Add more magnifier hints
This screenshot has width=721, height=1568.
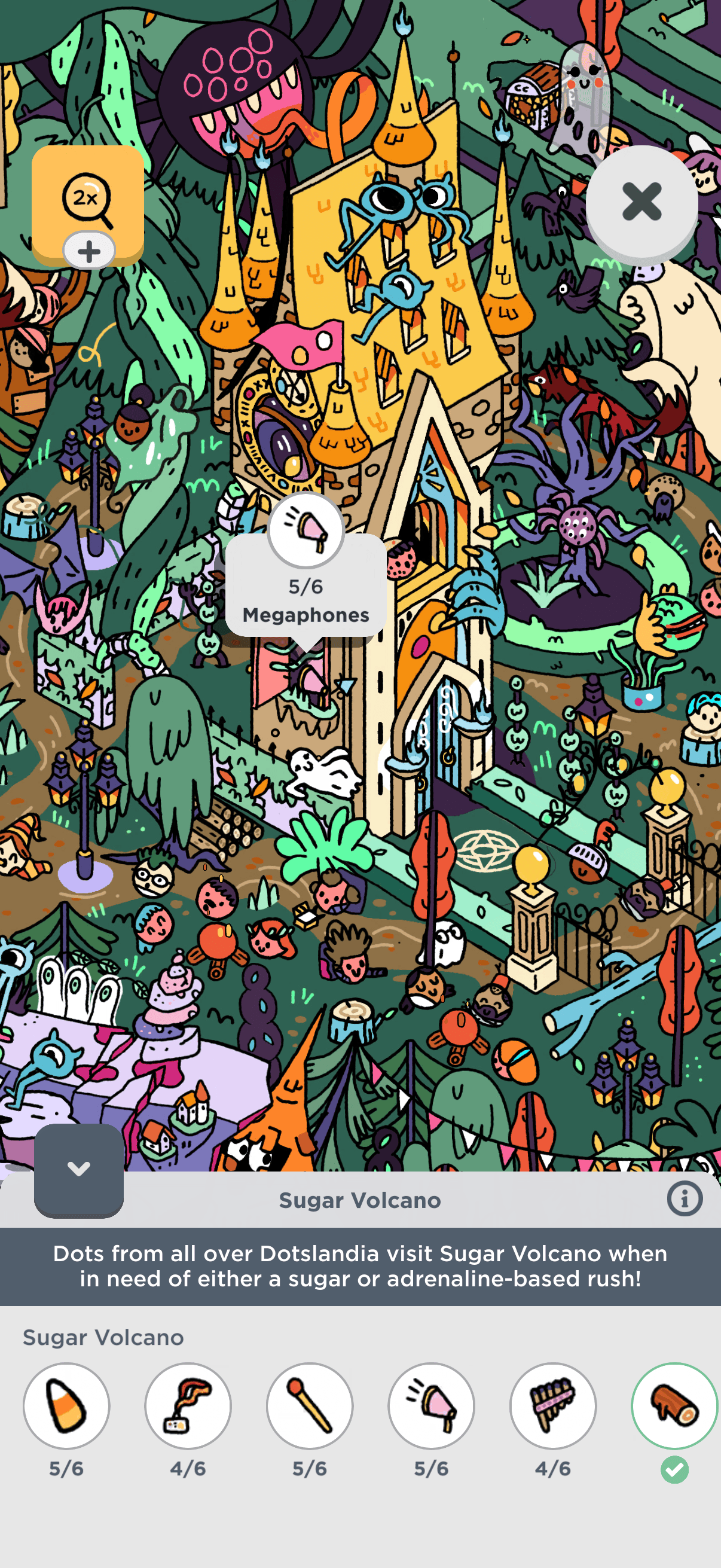click(x=89, y=251)
